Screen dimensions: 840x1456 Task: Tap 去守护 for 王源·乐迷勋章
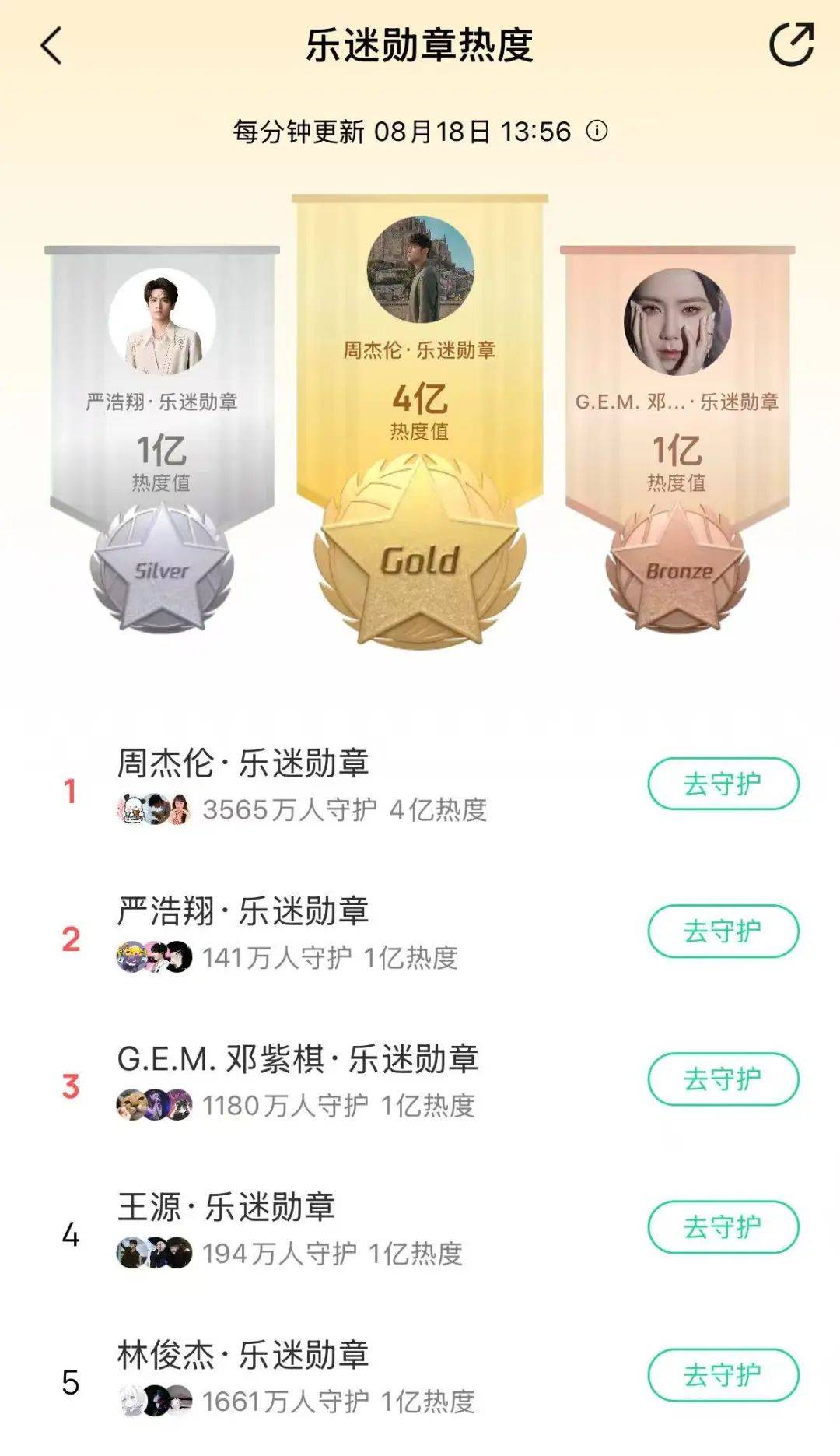723,1227
